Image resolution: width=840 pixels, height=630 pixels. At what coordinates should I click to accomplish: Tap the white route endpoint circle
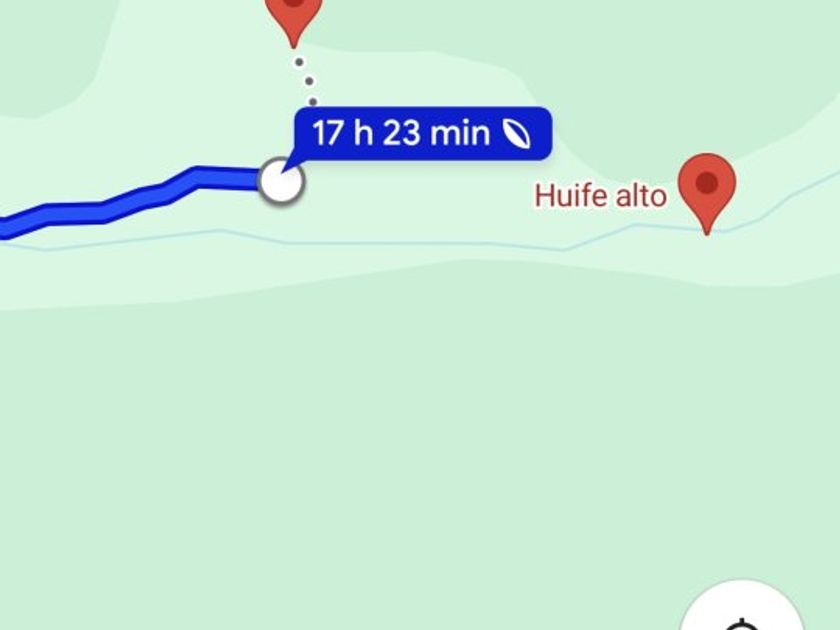(x=281, y=180)
